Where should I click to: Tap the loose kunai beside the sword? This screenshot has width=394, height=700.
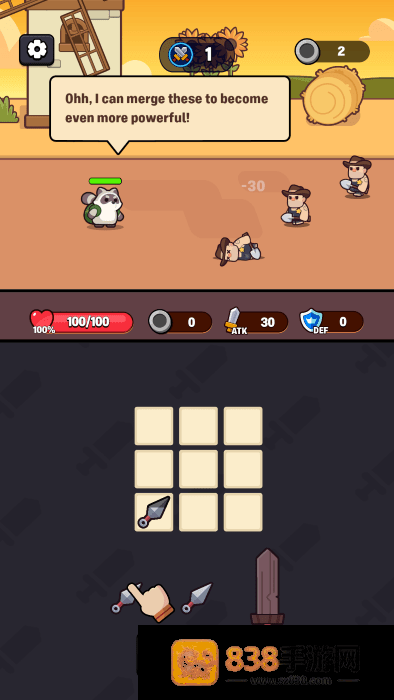[196, 598]
